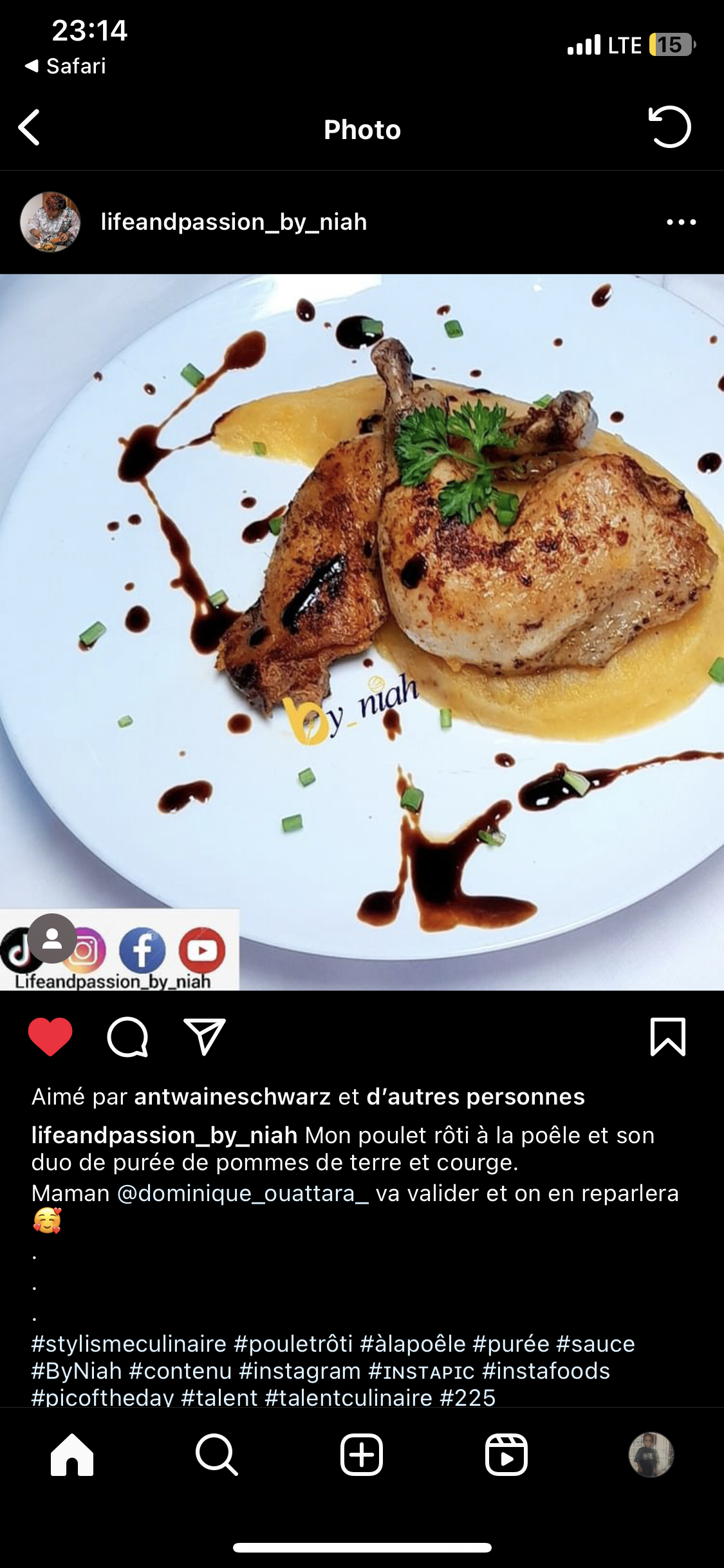Switch to the Search tab
The image size is (724, 1568).
217,1455
